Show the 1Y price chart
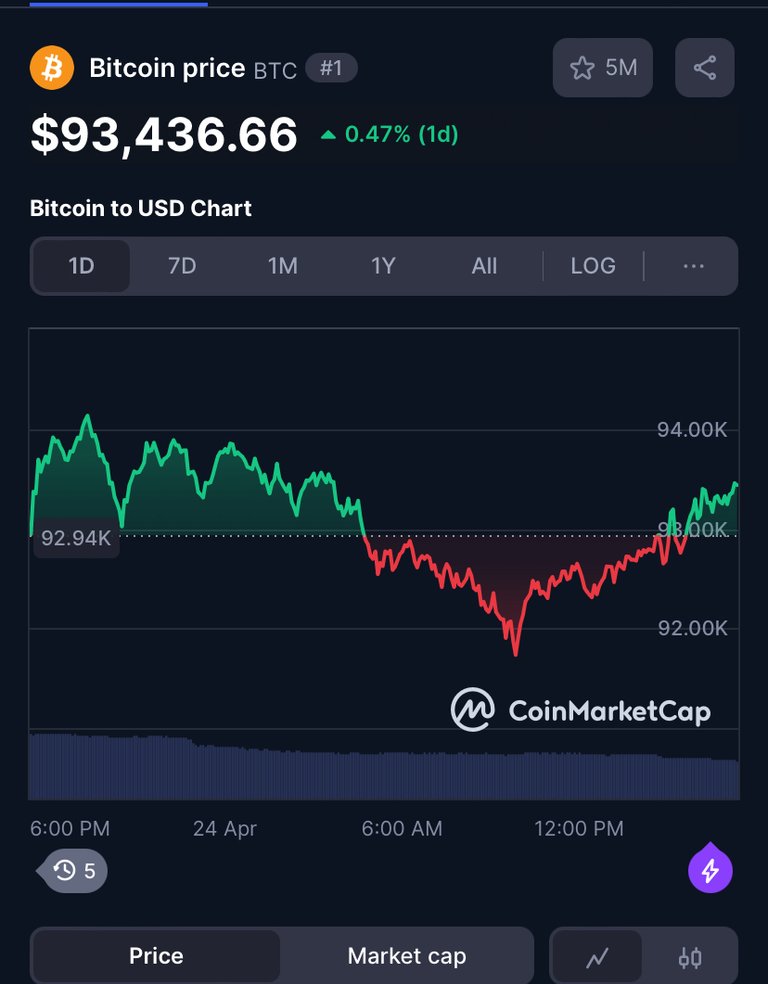 (x=384, y=266)
